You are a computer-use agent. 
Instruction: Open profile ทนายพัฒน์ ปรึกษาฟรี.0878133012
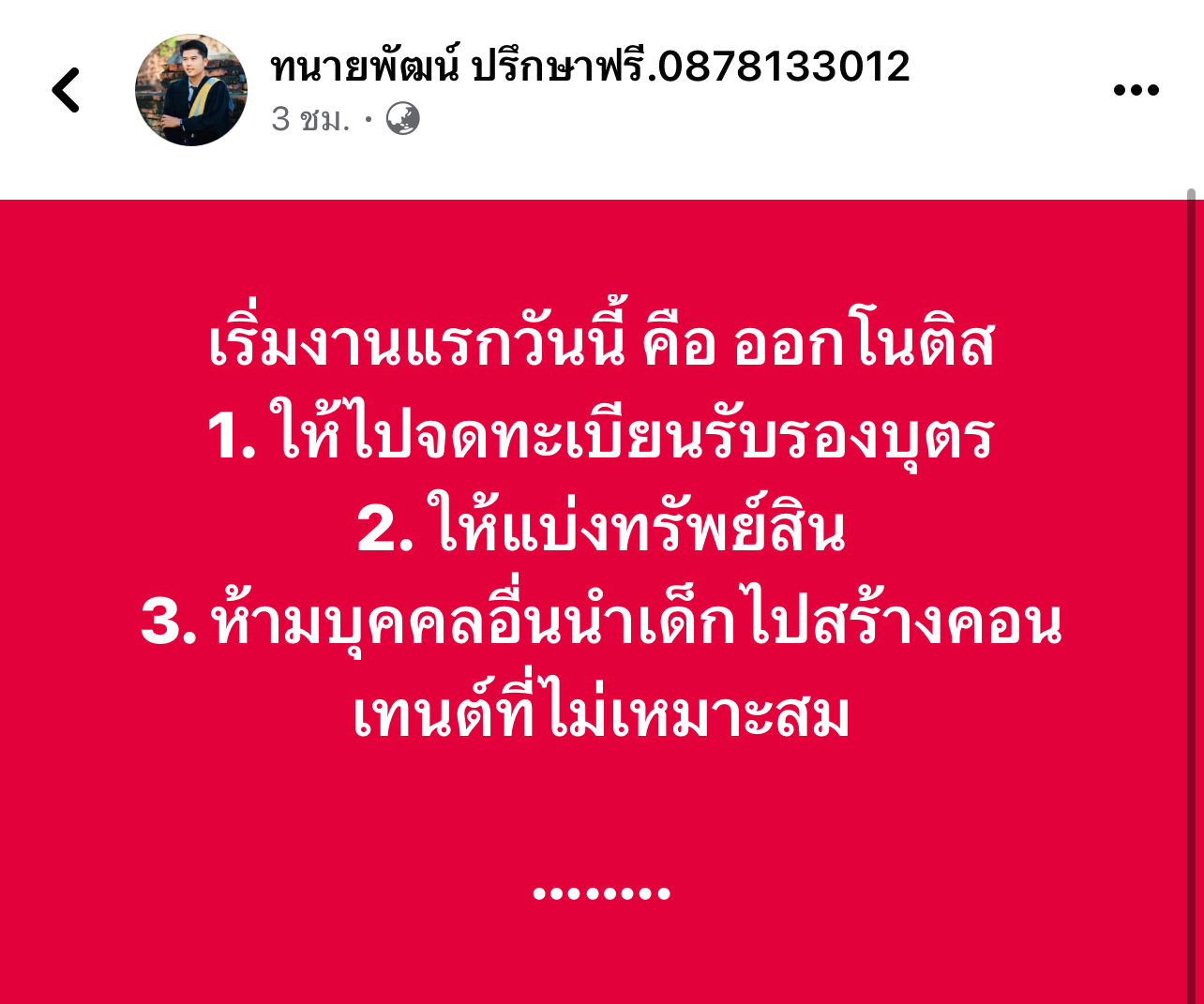coord(590,67)
